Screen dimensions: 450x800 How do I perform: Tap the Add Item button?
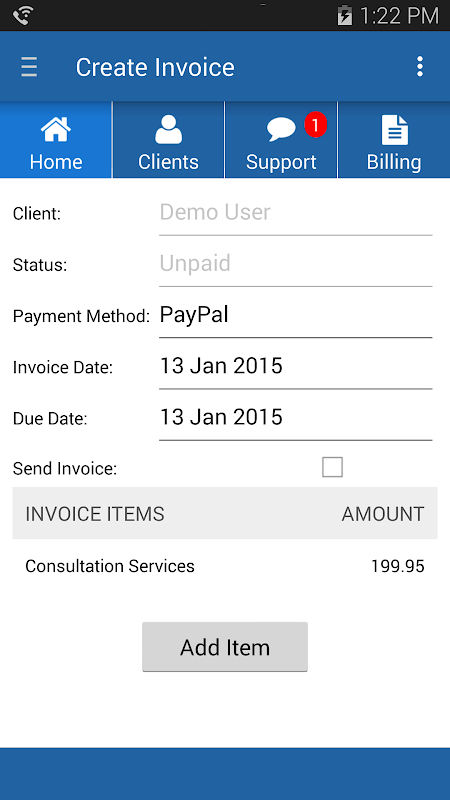224,646
